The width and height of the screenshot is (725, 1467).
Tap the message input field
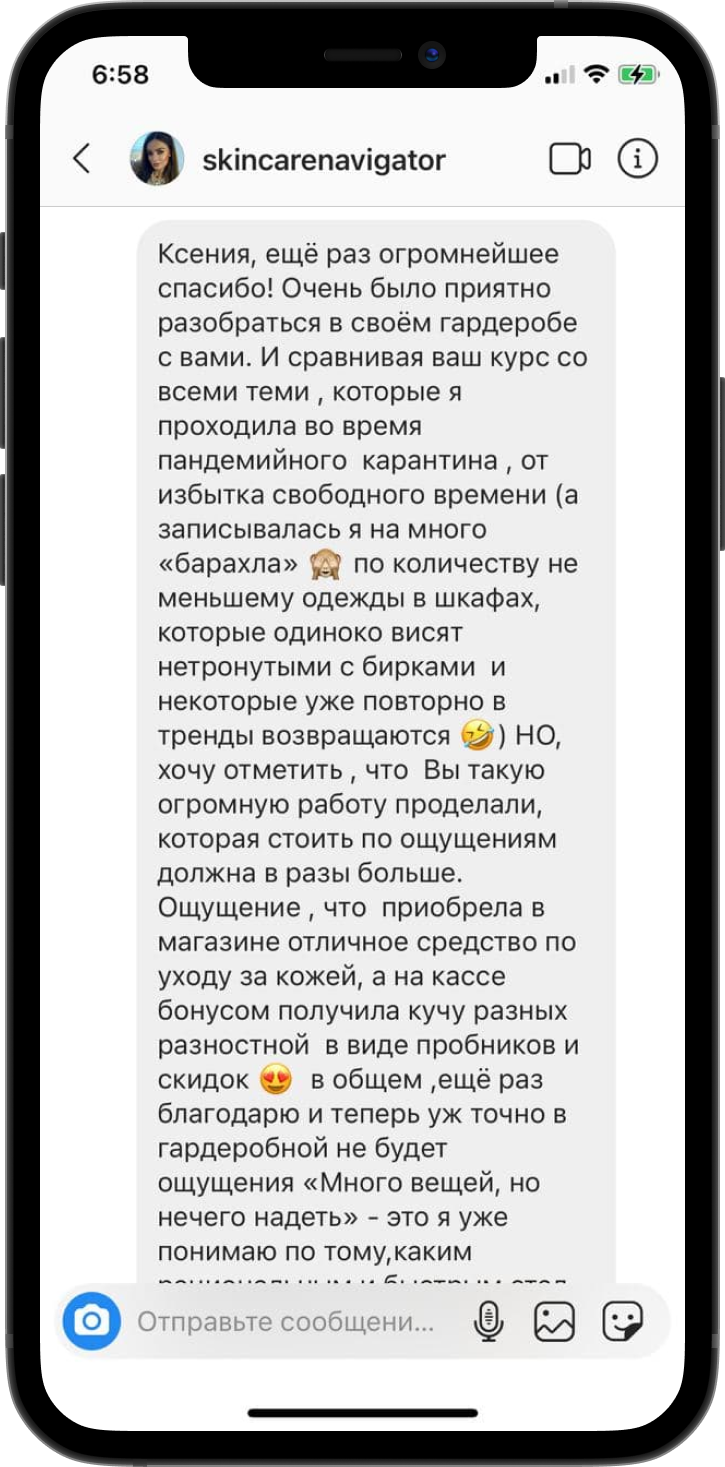[286, 1322]
